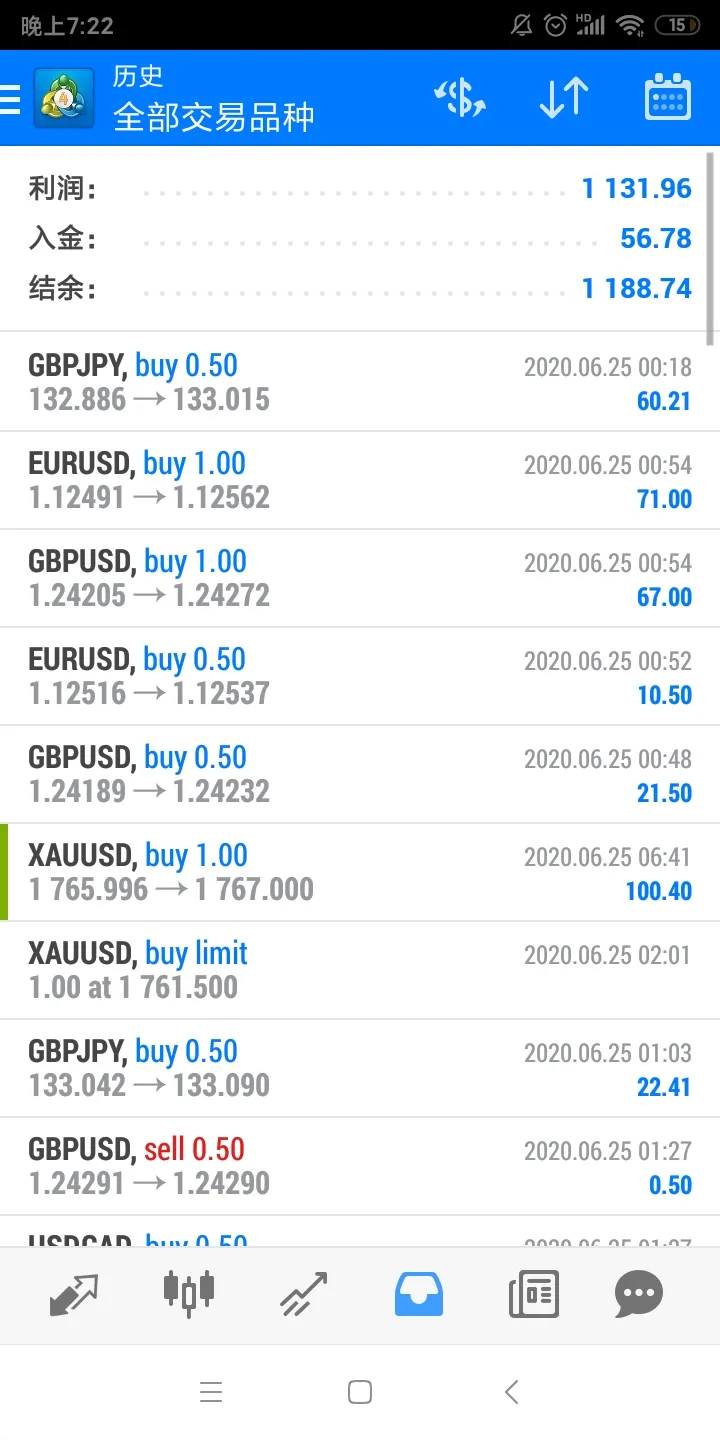
Task: Open the GBPUSD buy 1.00 trade
Action: (360, 579)
